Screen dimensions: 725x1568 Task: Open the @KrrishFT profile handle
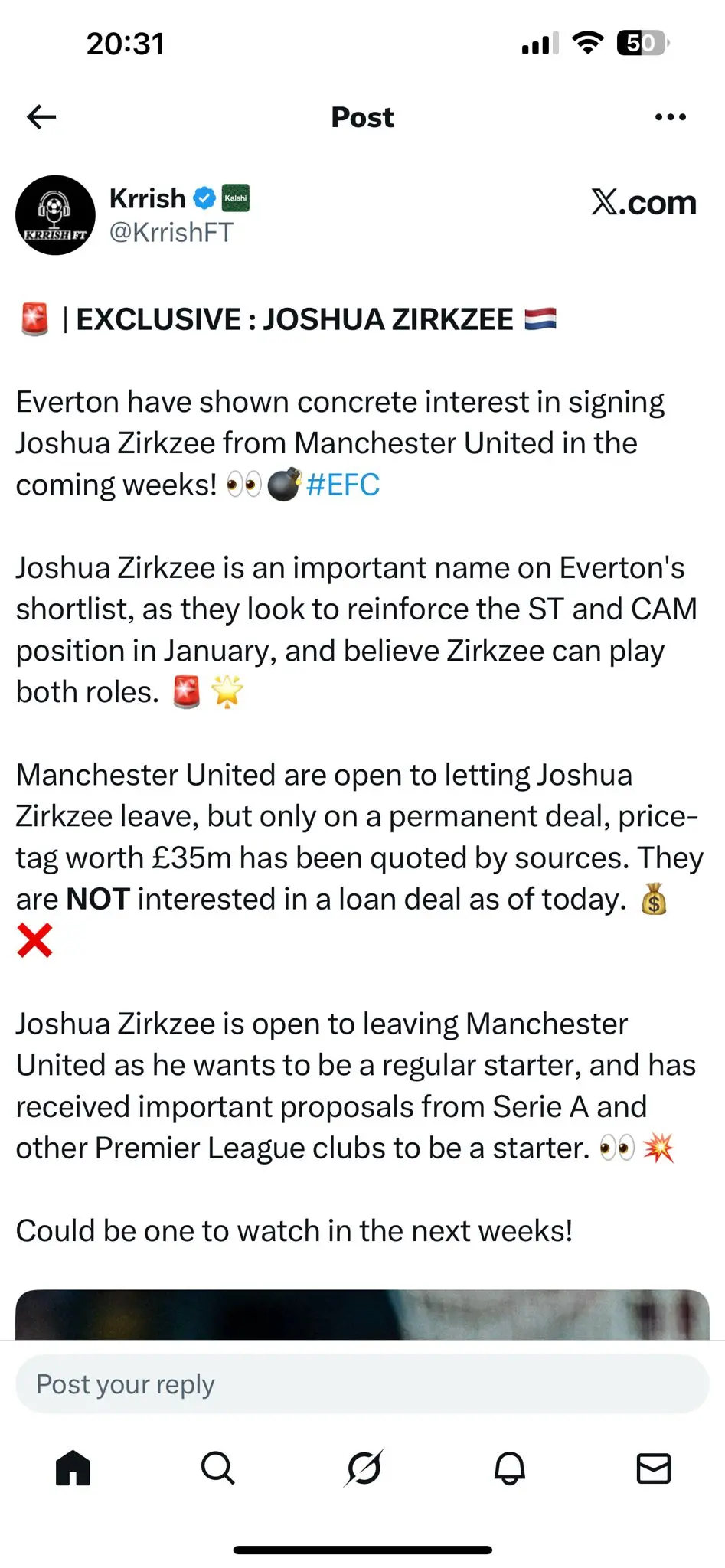tap(171, 233)
